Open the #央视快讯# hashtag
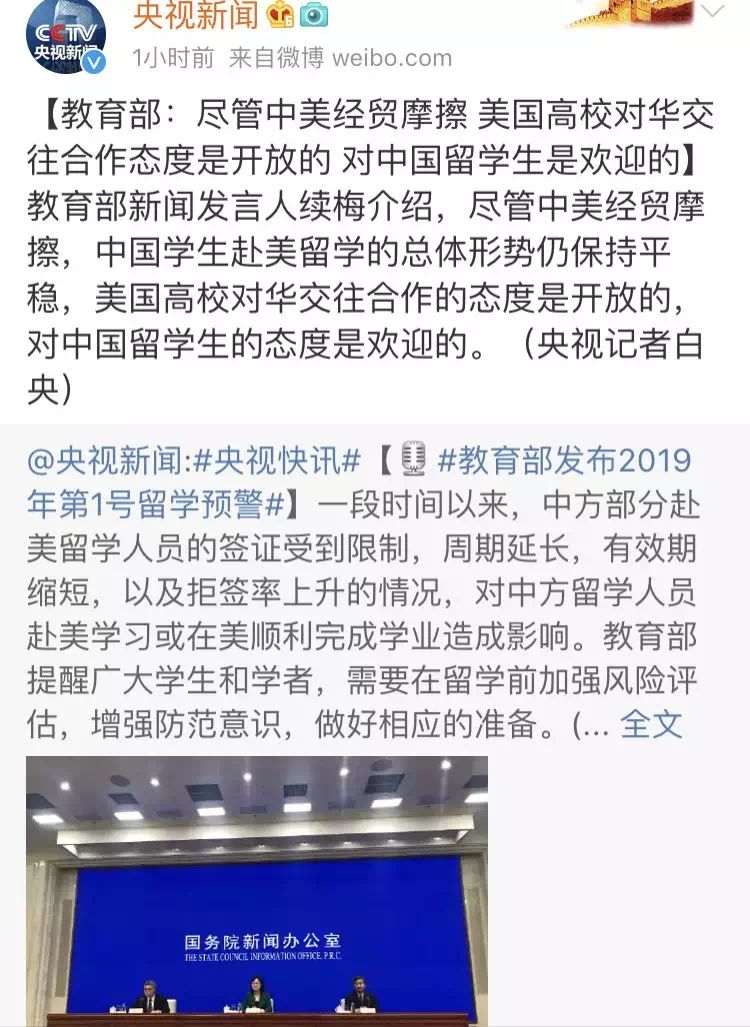Screen dimensions: 750x1027 (276, 462)
